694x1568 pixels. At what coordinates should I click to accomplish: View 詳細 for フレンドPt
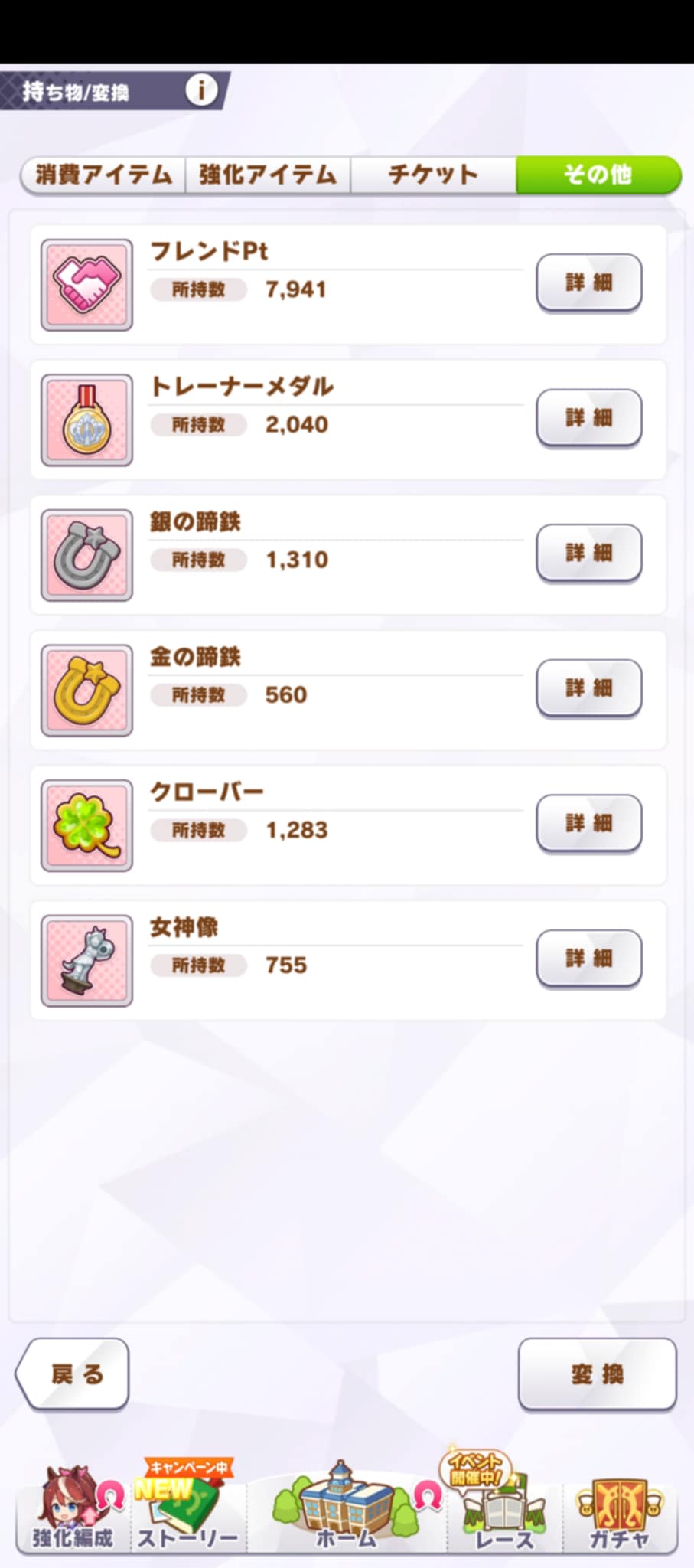(588, 283)
